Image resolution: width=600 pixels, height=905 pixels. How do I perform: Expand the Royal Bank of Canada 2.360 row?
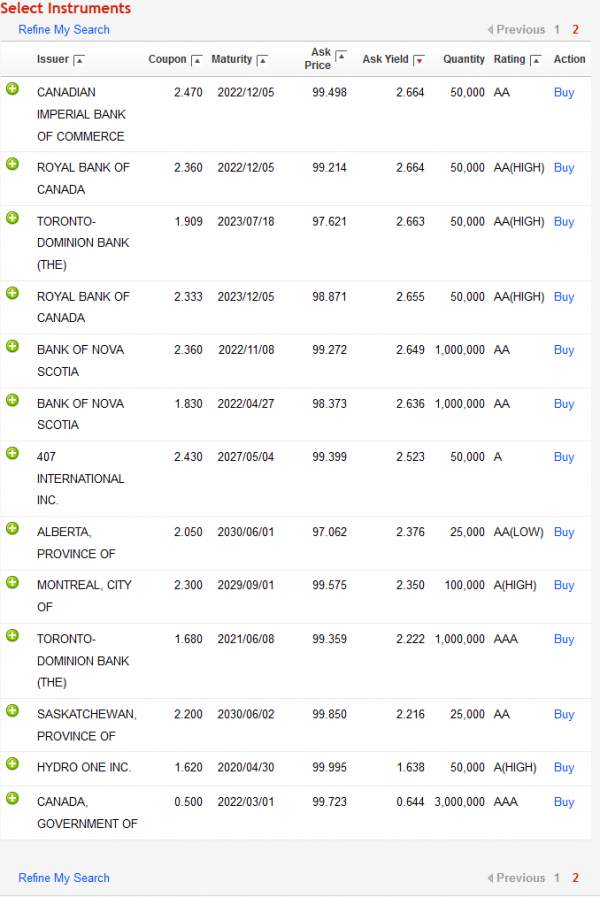point(13,164)
